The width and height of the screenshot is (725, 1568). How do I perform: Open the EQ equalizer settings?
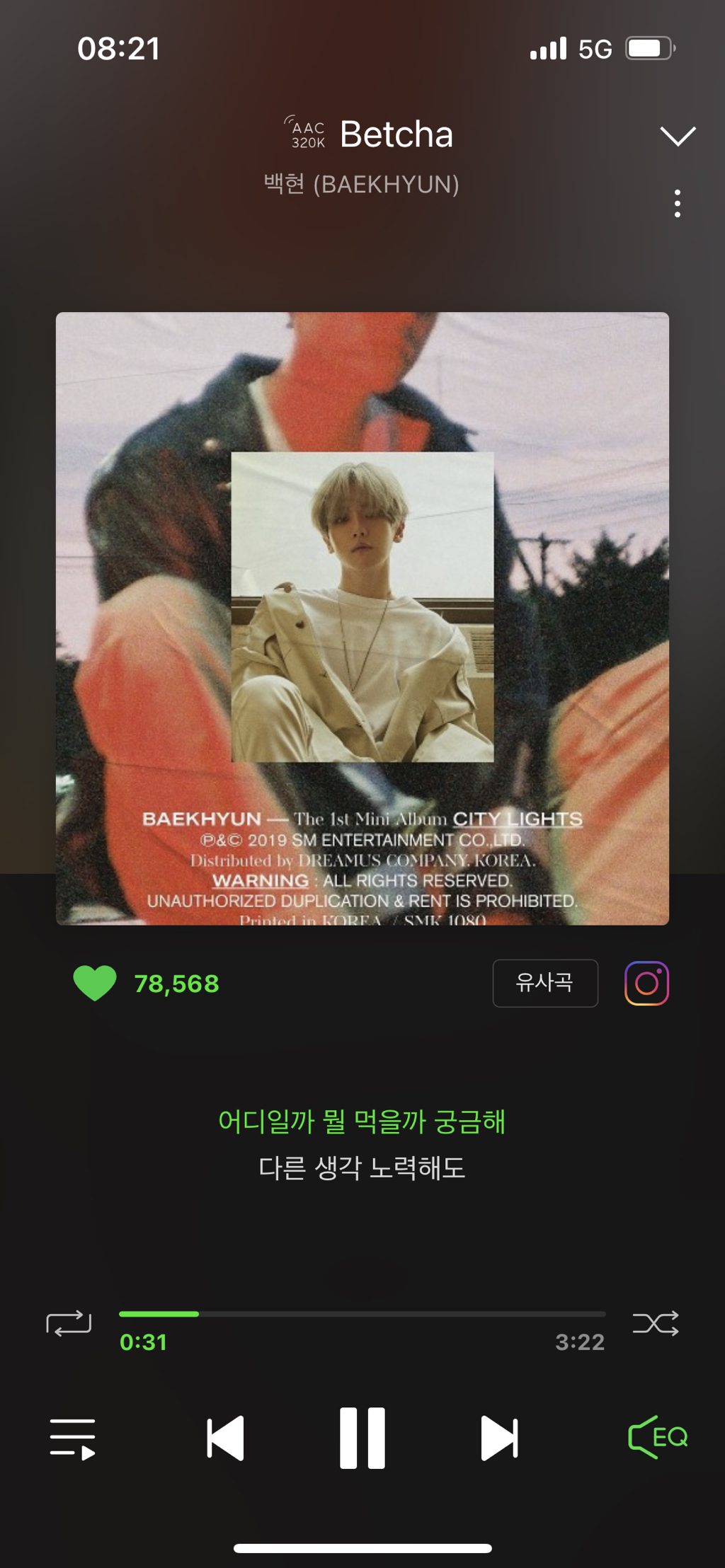pos(658,1438)
